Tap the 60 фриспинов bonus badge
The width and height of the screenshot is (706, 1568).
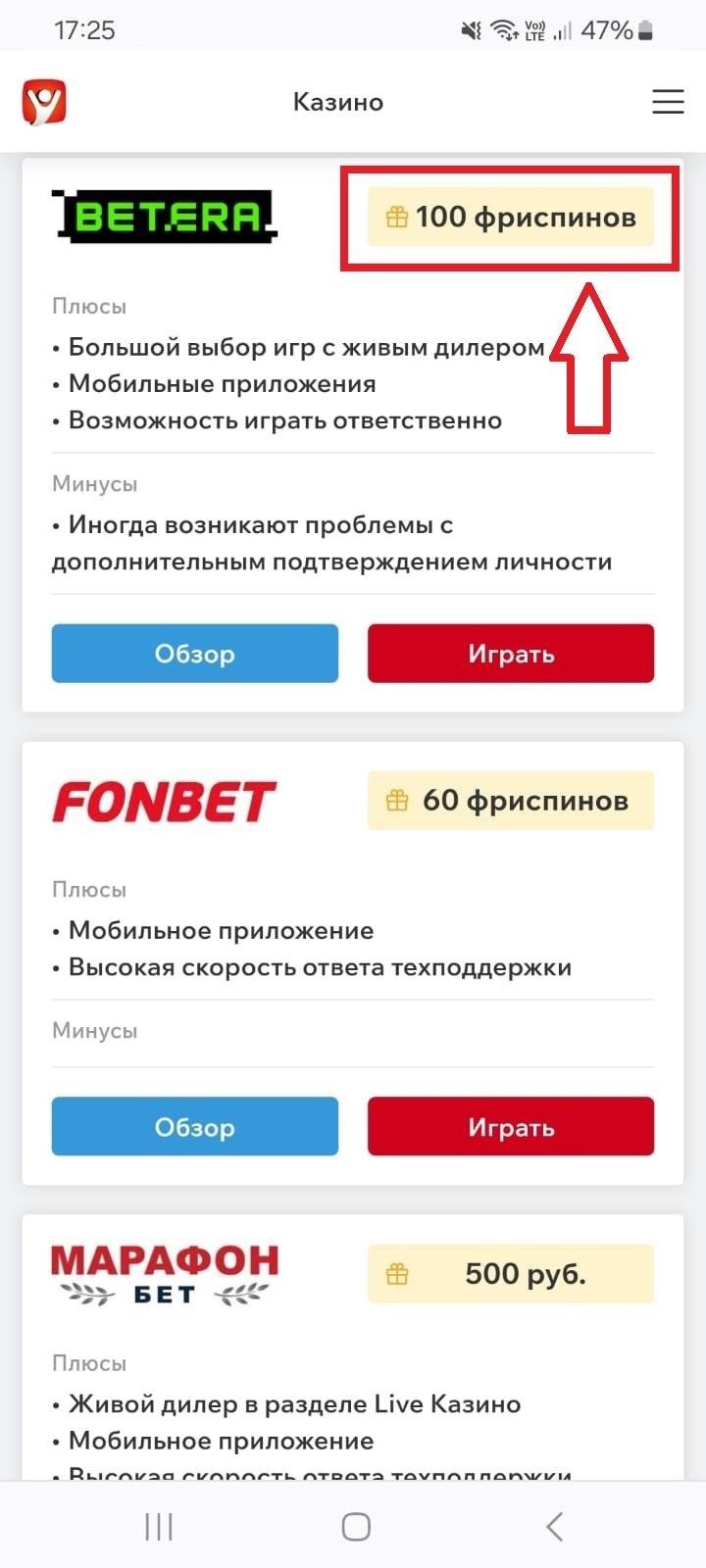tap(511, 801)
